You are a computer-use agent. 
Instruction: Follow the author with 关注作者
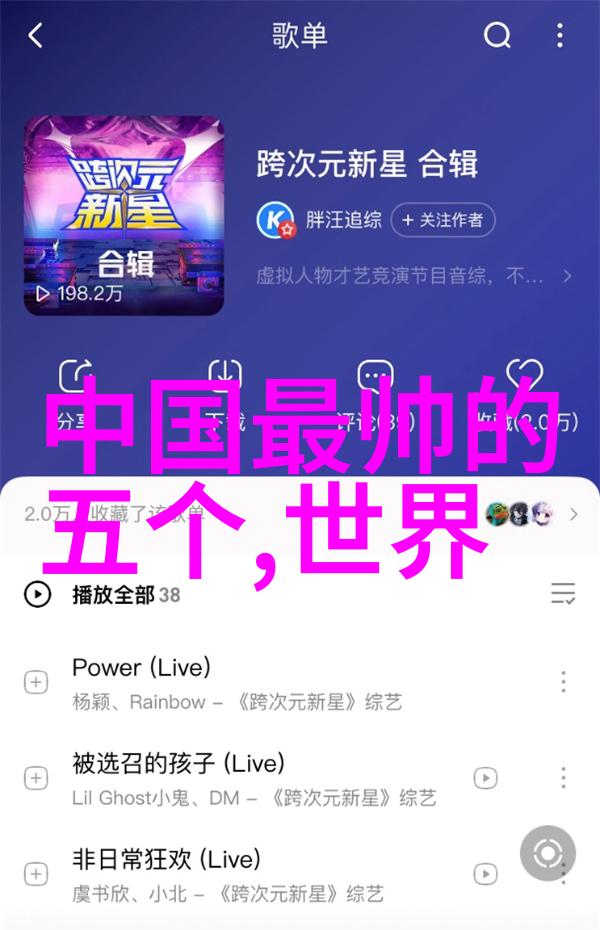[442, 219]
